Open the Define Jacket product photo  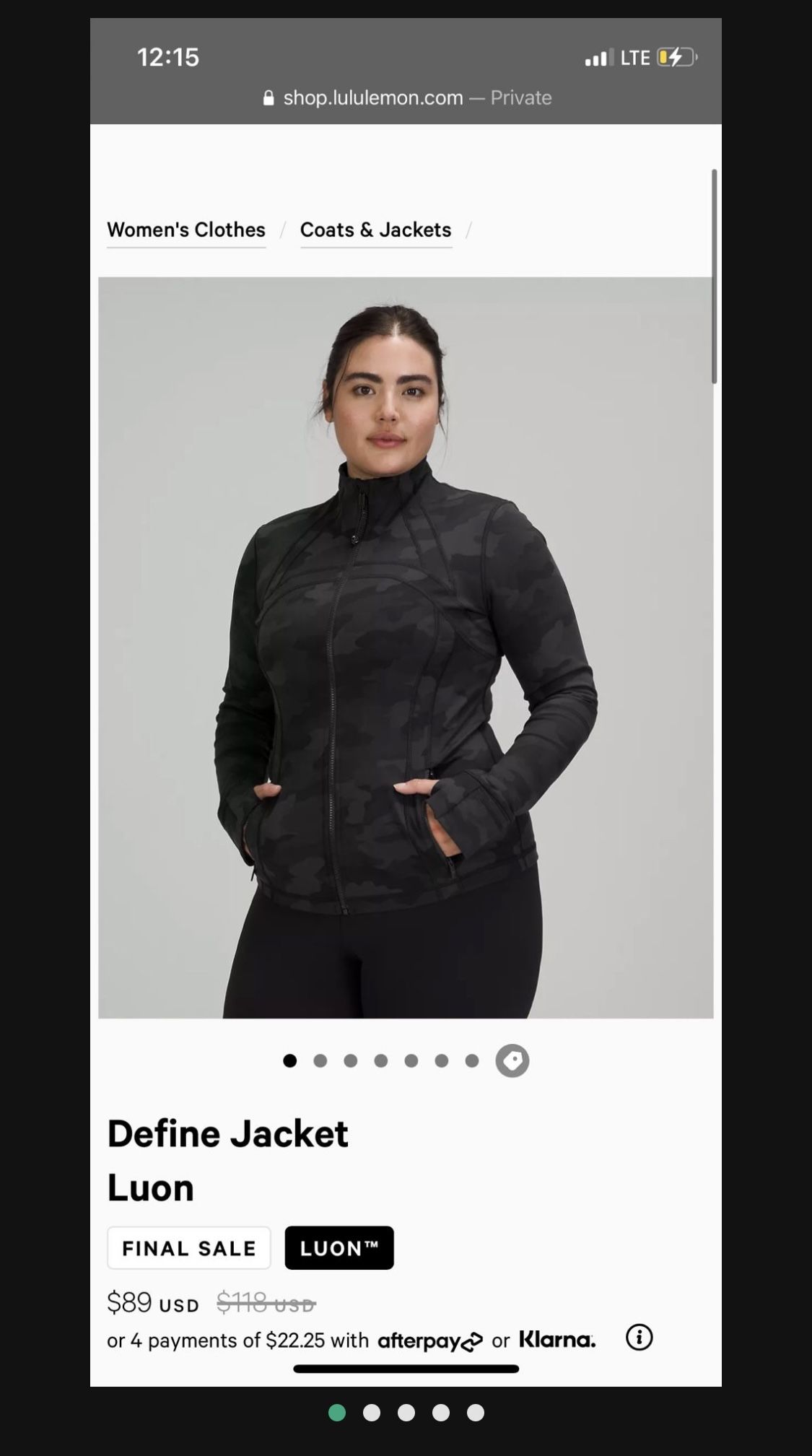point(406,648)
